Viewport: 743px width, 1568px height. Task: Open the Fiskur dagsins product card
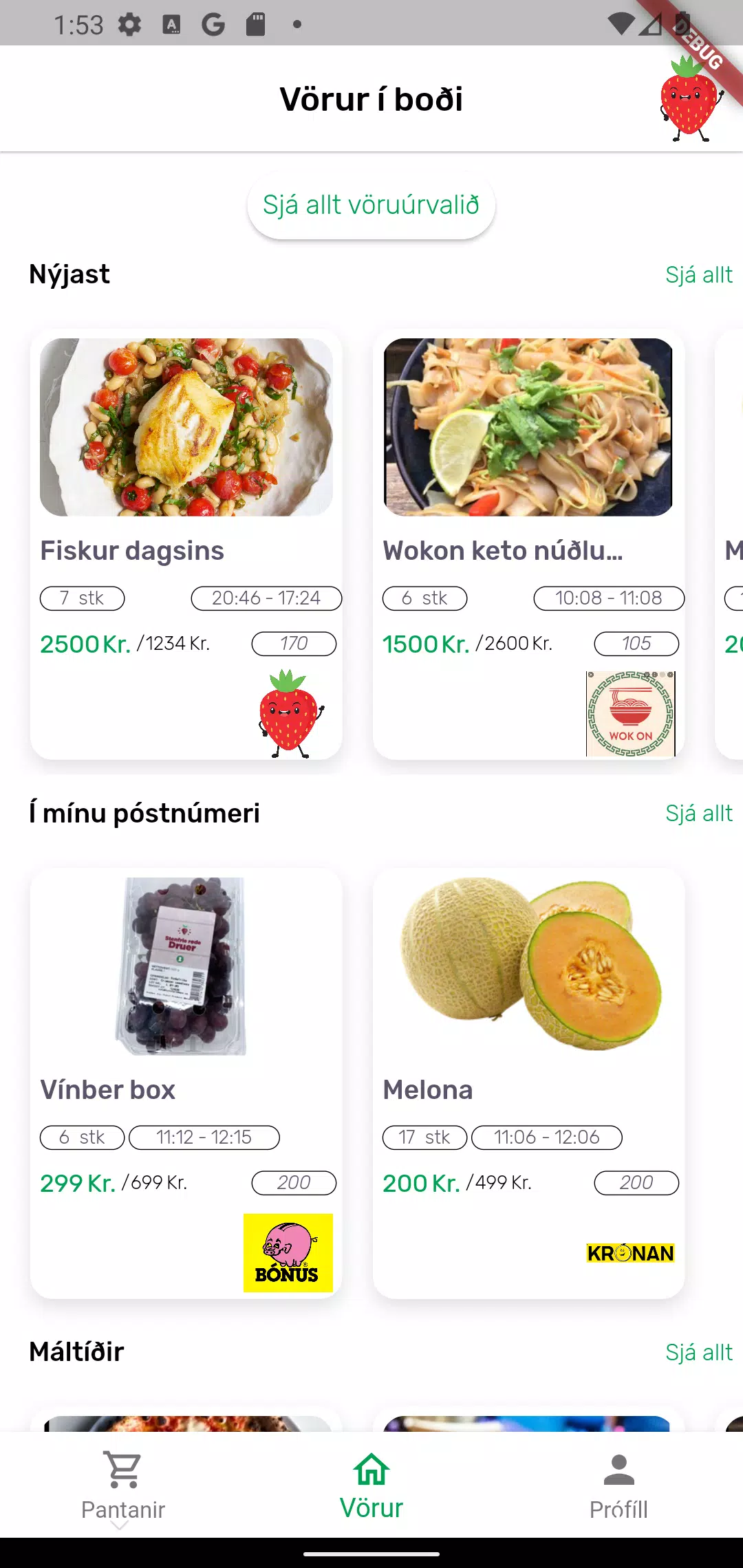(186, 543)
